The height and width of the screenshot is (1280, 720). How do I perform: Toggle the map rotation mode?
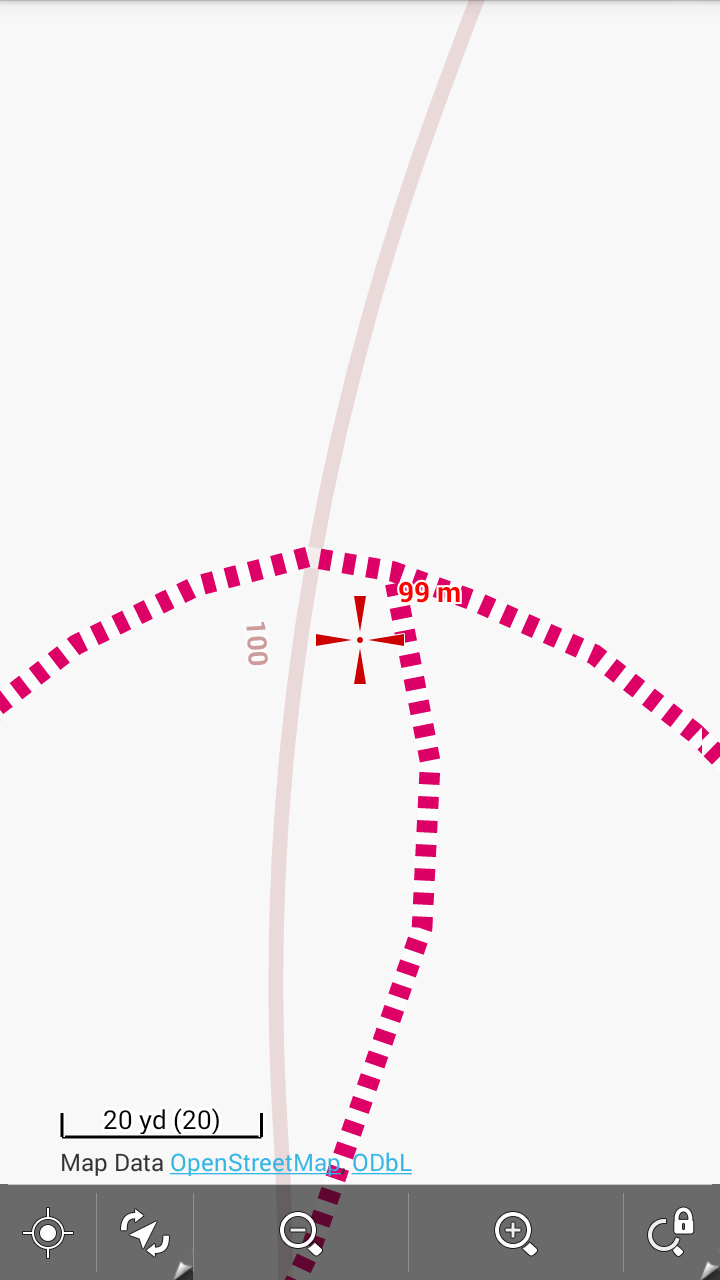click(145, 1232)
